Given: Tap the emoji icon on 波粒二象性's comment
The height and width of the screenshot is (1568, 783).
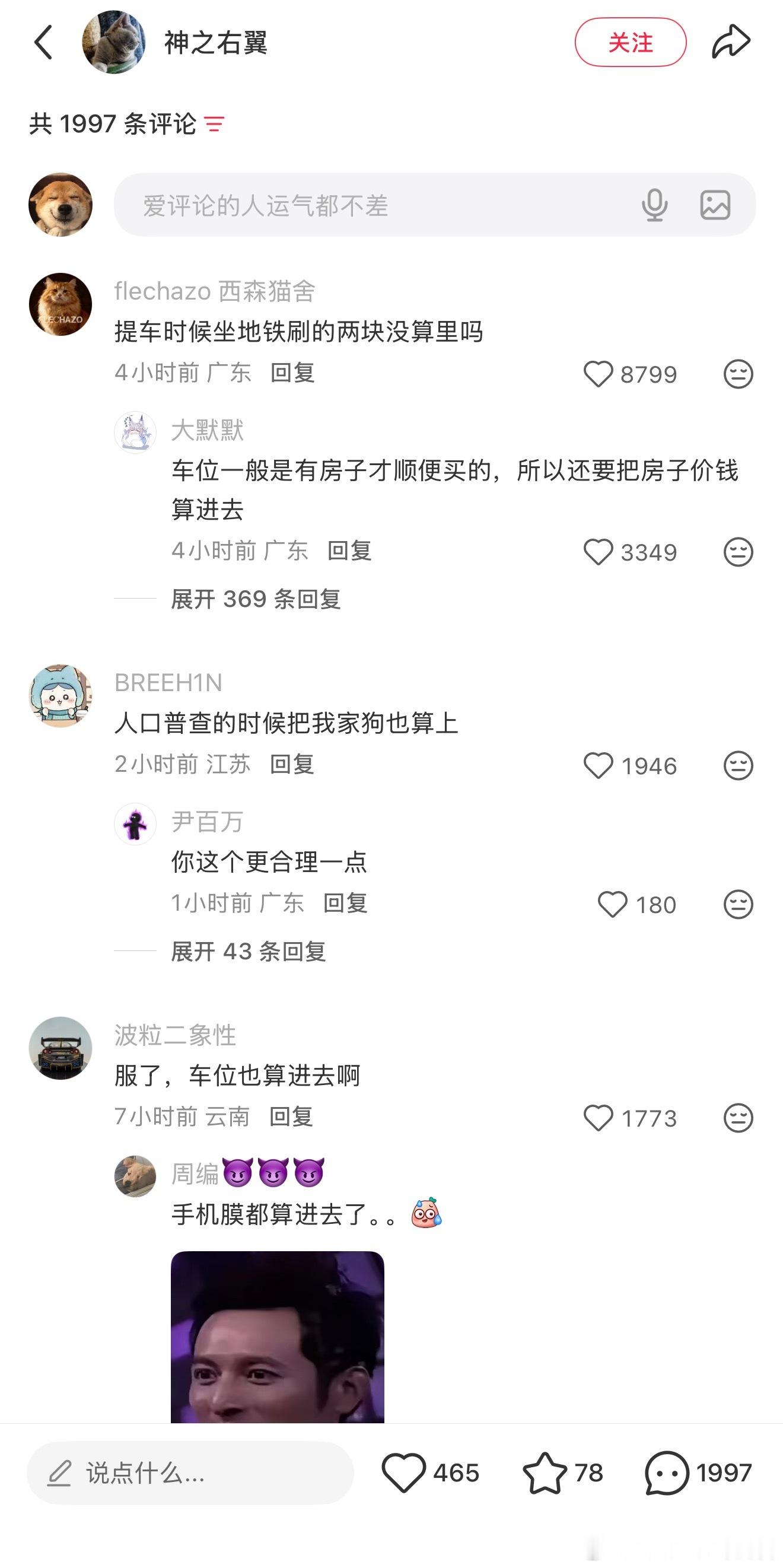Looking at the screenshot, I should 738,1118.
